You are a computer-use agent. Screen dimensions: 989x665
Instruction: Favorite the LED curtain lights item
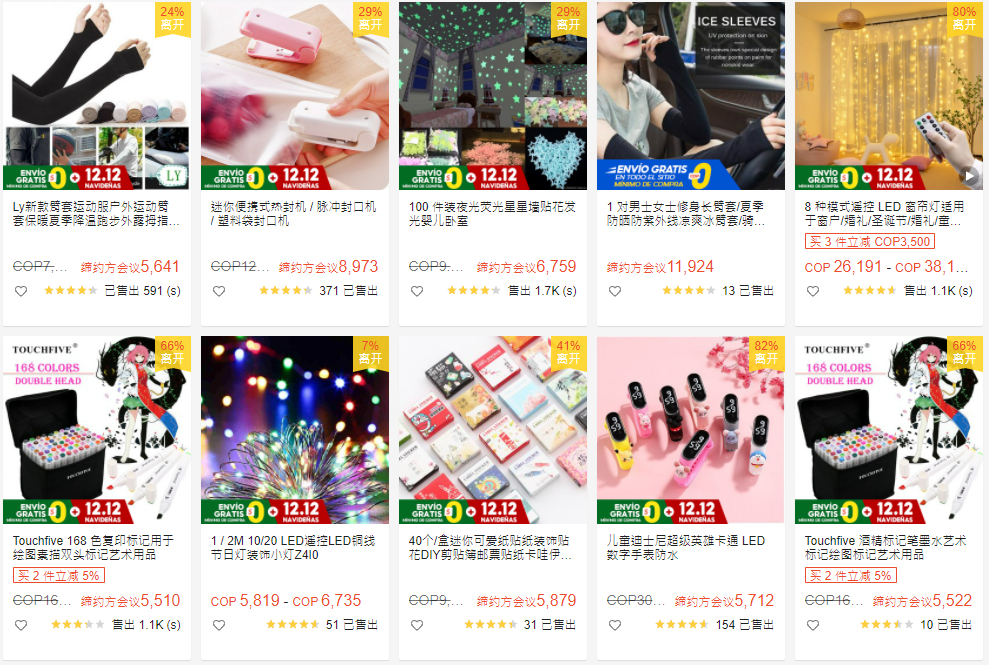813,291
